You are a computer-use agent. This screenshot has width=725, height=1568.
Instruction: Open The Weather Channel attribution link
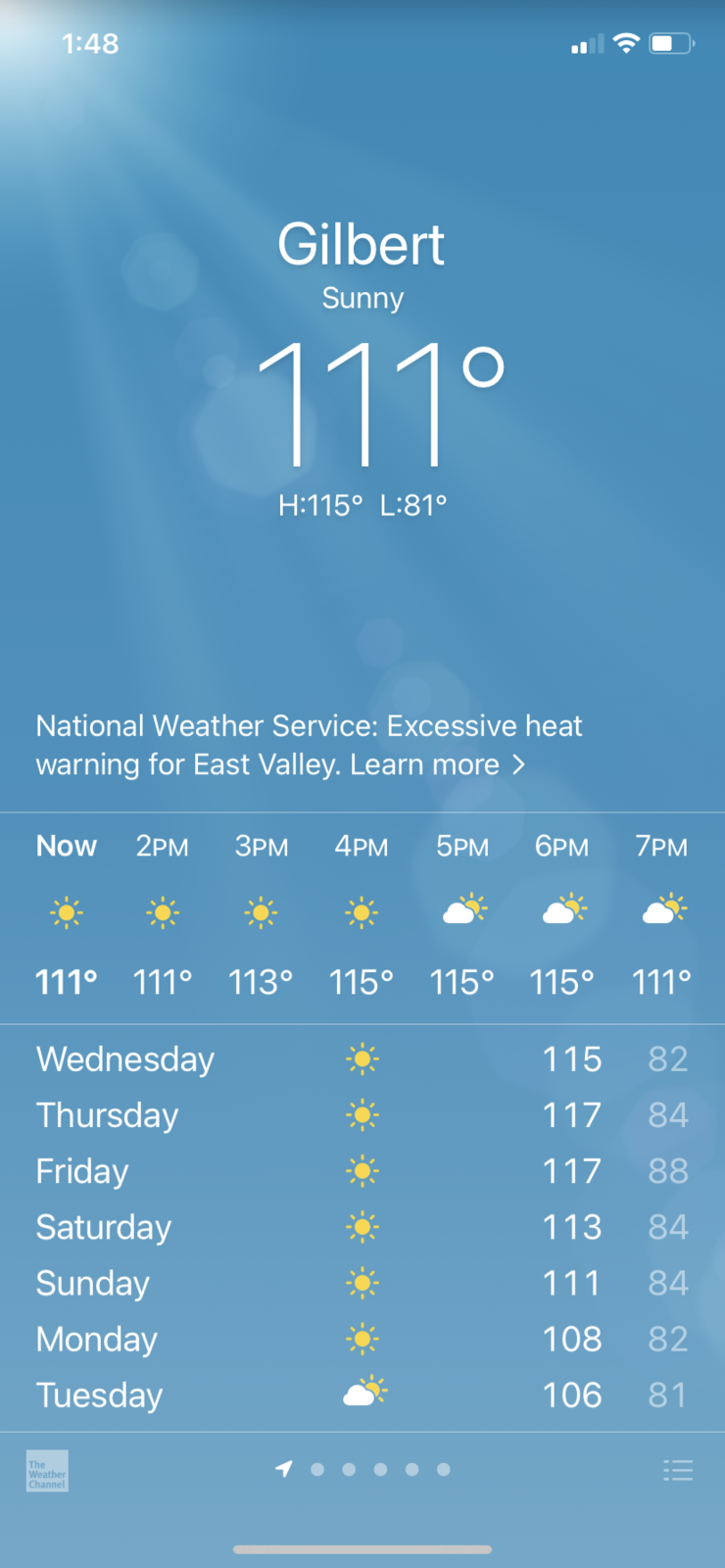click(x=47, y=1471)
